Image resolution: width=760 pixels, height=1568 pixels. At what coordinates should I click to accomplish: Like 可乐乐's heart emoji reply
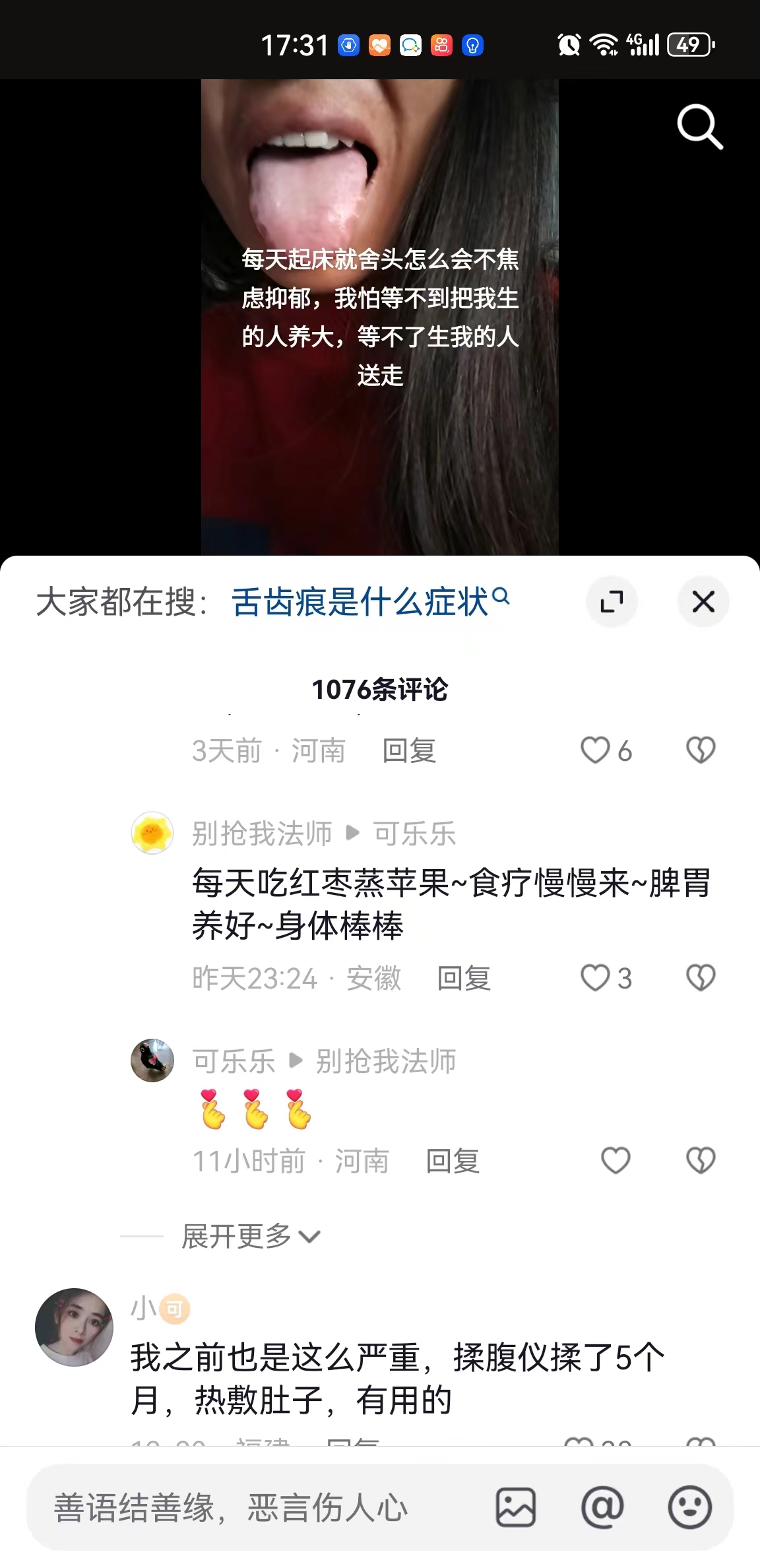(616, 1161)
